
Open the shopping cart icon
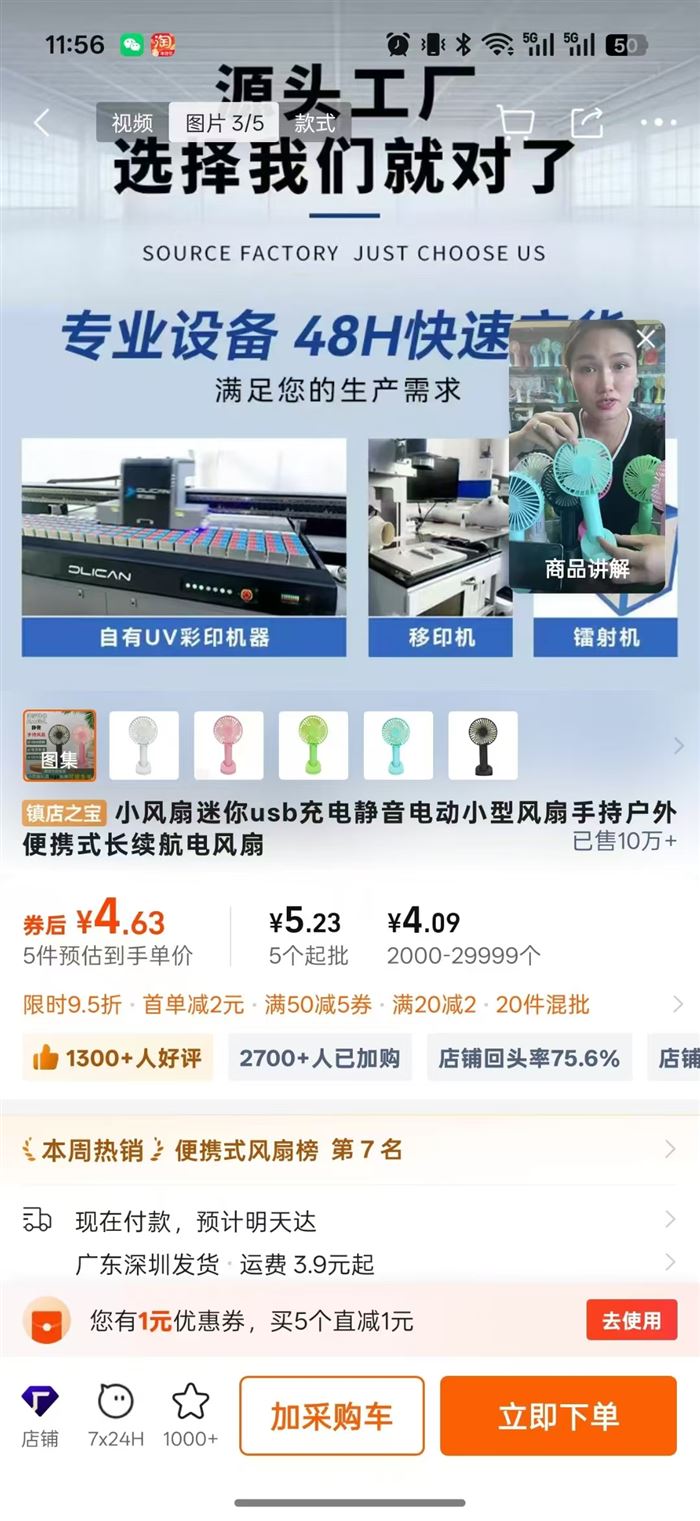pos(515,123)
